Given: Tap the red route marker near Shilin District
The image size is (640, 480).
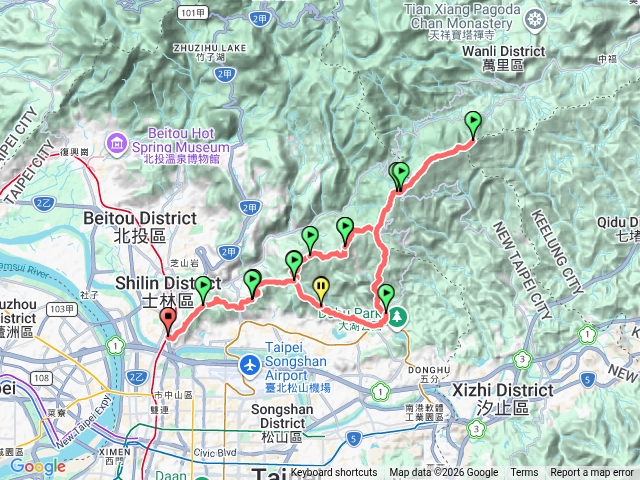Looking at the screenshot, I should click(168, 320).
